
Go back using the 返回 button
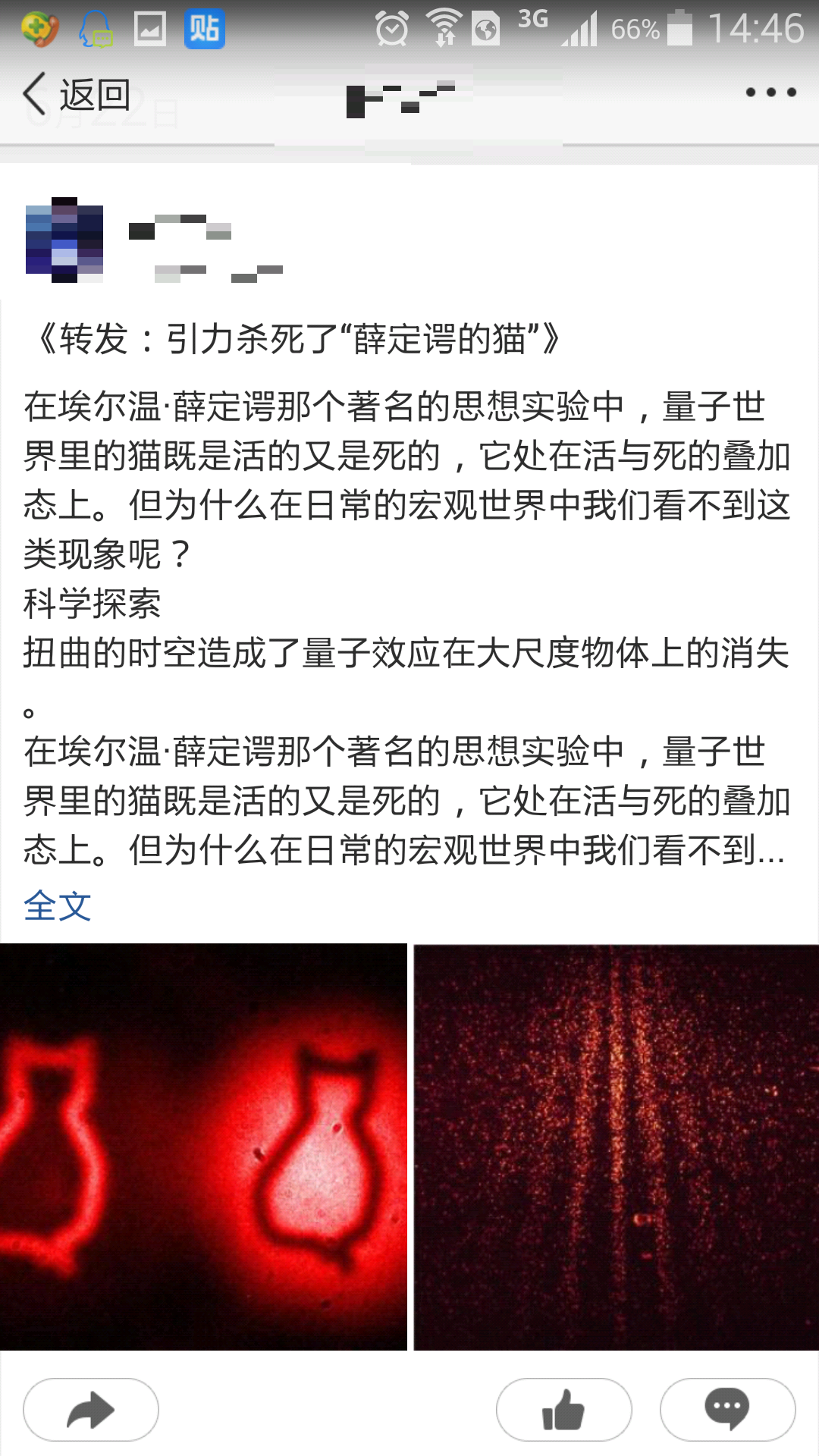(76, 96)
